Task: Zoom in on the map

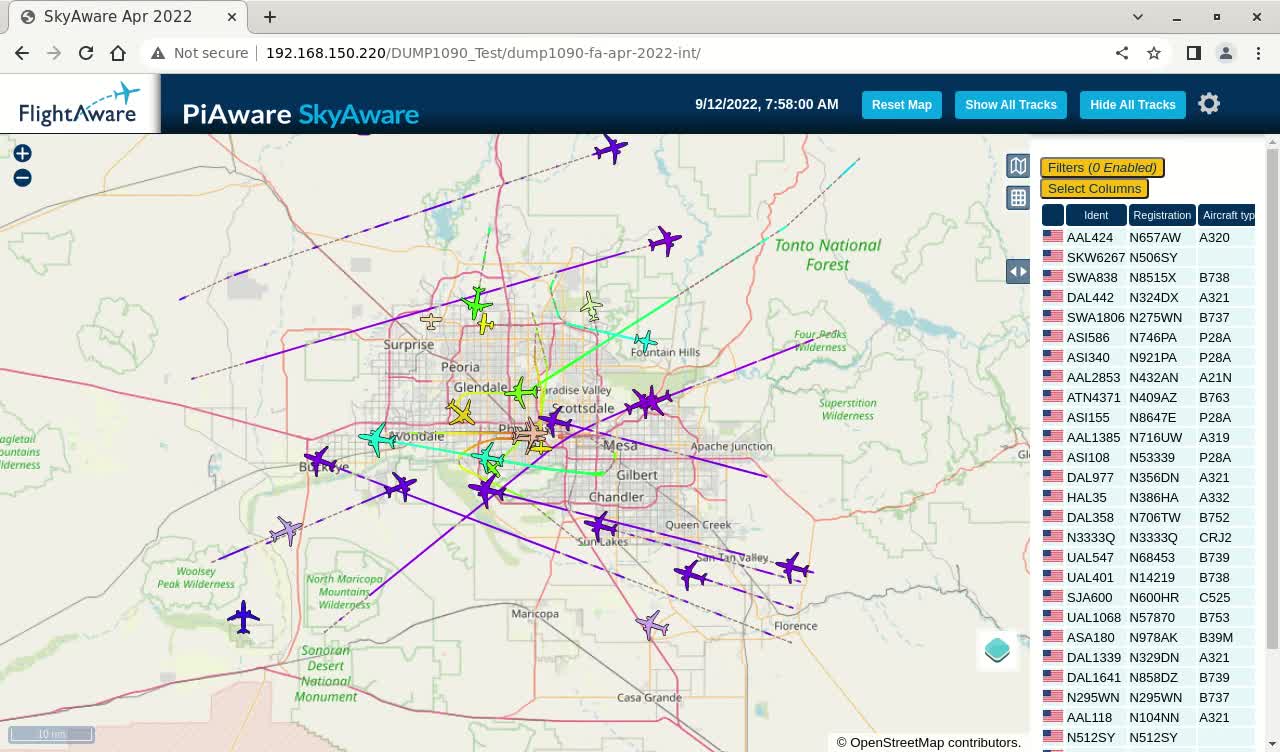Action: coord(22,154)
